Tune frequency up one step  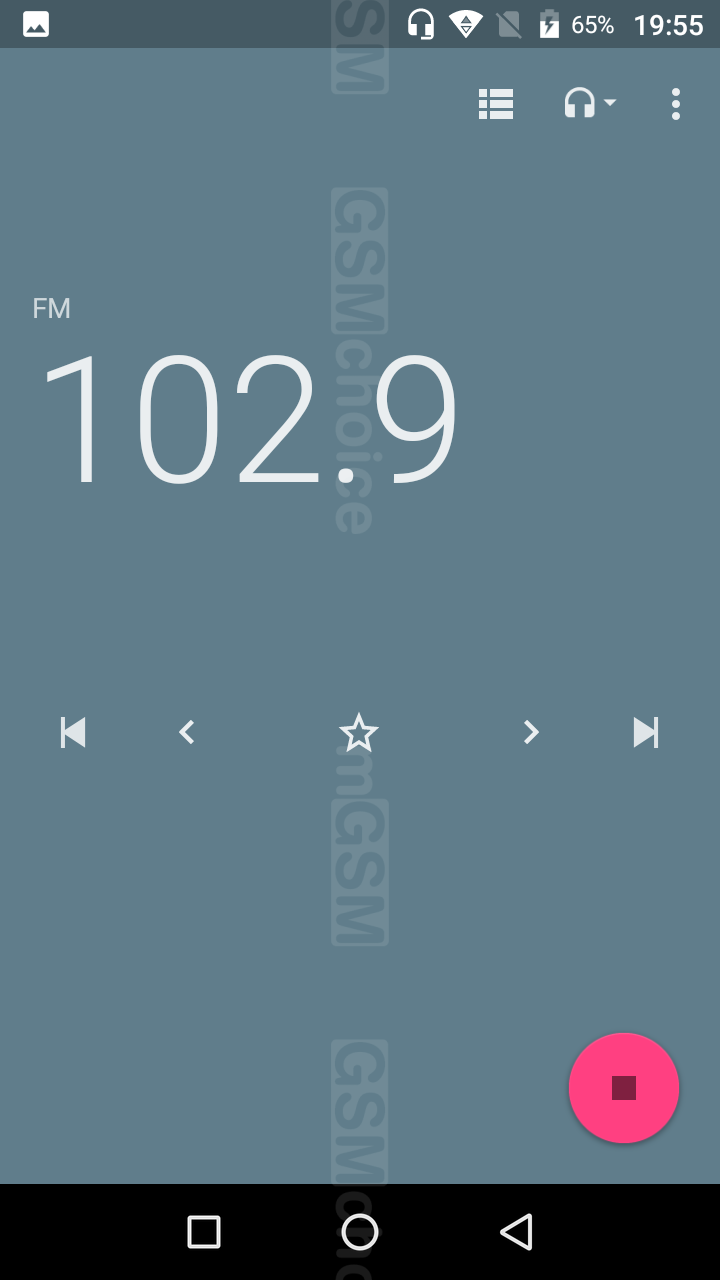pyautogui.click(x=531, y=732)
